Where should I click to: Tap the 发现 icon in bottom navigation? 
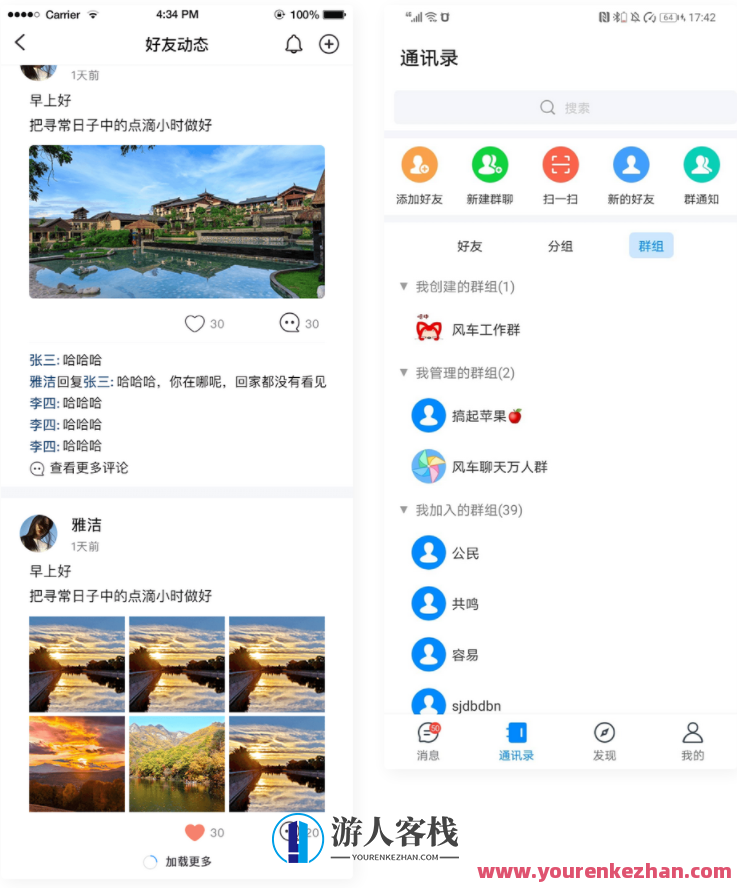pos(604,740)
